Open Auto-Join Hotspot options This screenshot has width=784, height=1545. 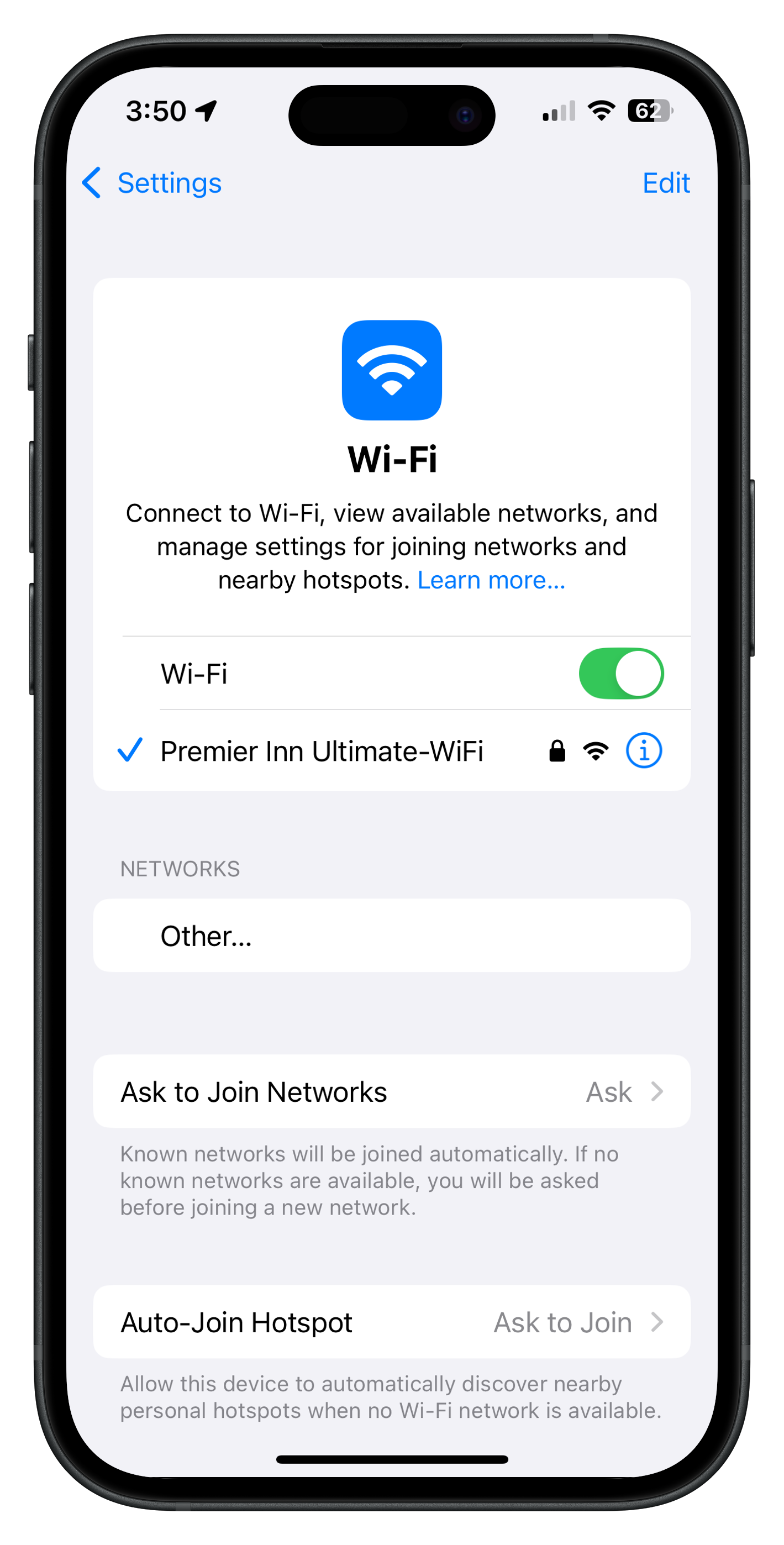click(x=391, y=1322)
